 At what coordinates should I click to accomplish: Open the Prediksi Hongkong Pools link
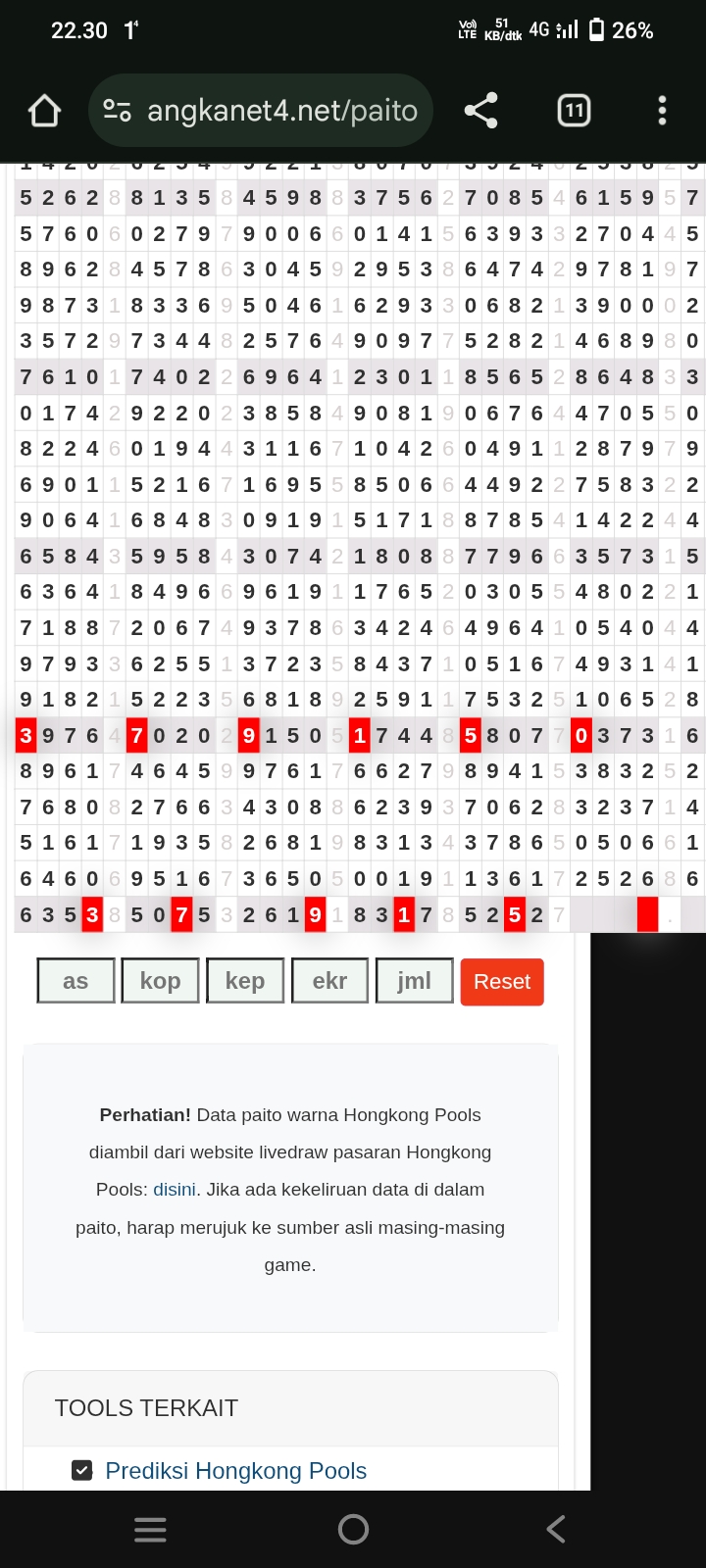pos(235,1471)
